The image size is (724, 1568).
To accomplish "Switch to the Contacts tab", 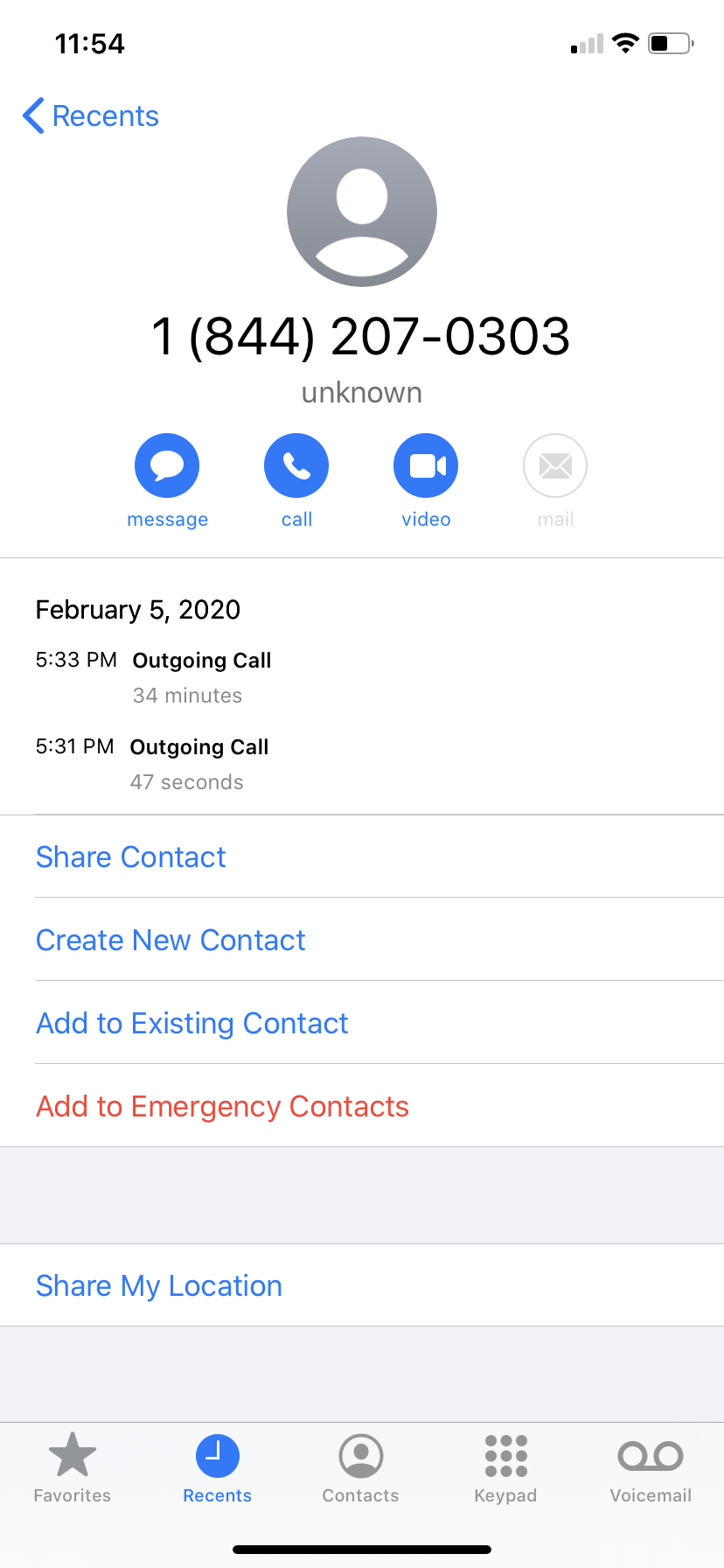I will pyautogui.click(x=361, y=1467).
